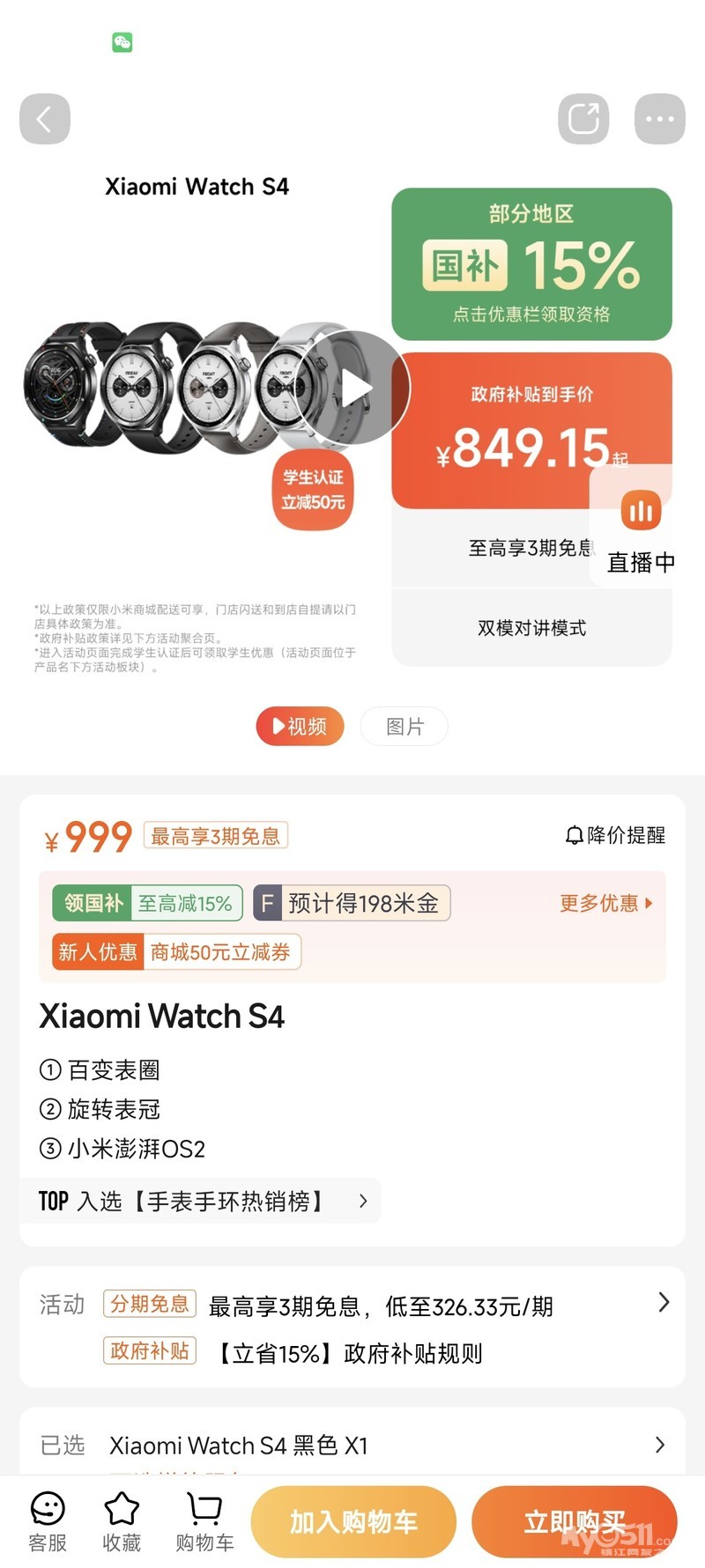Go back using the top-left arrow

pos(45,119)
